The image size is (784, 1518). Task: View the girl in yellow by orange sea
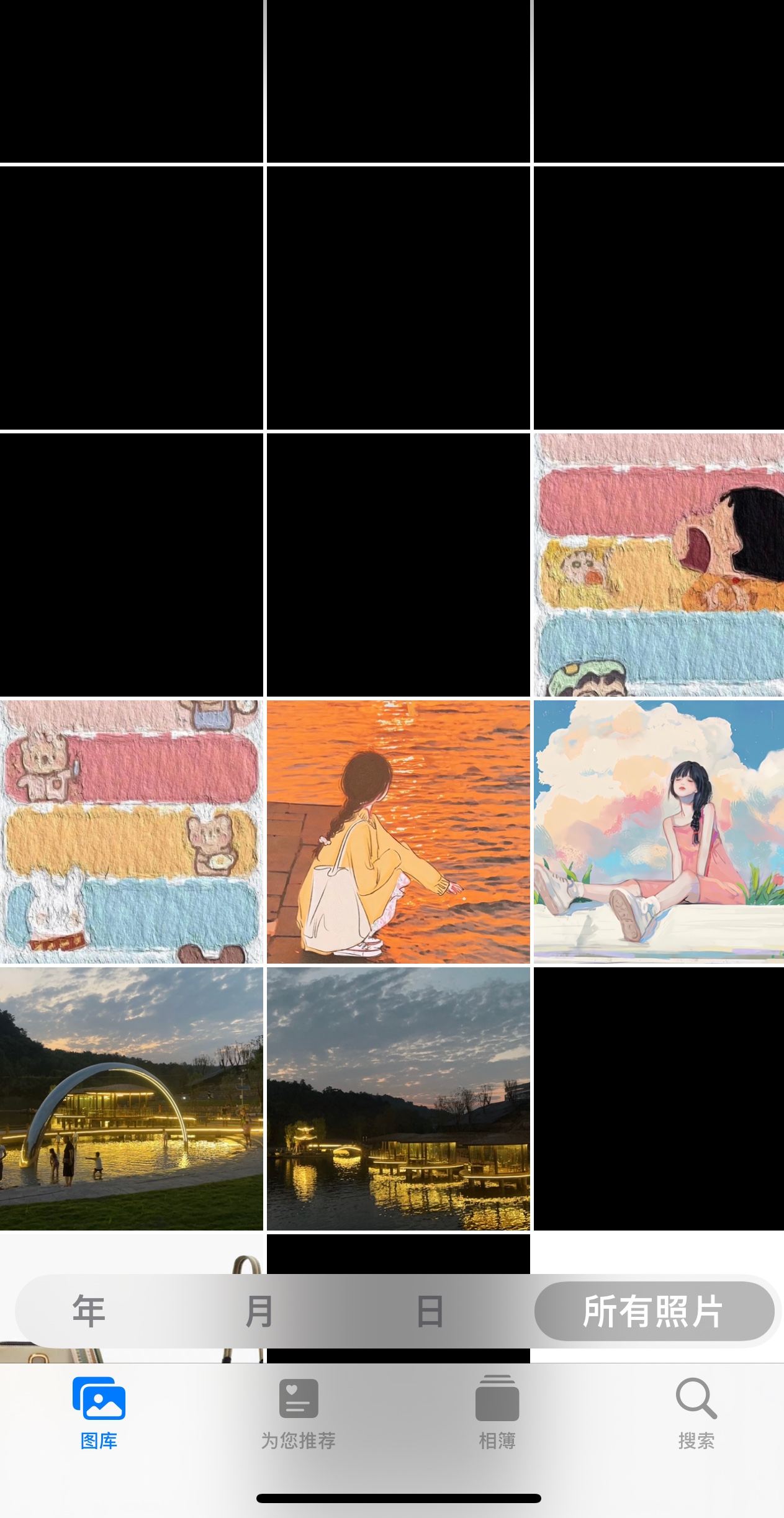tap(399, 832)
